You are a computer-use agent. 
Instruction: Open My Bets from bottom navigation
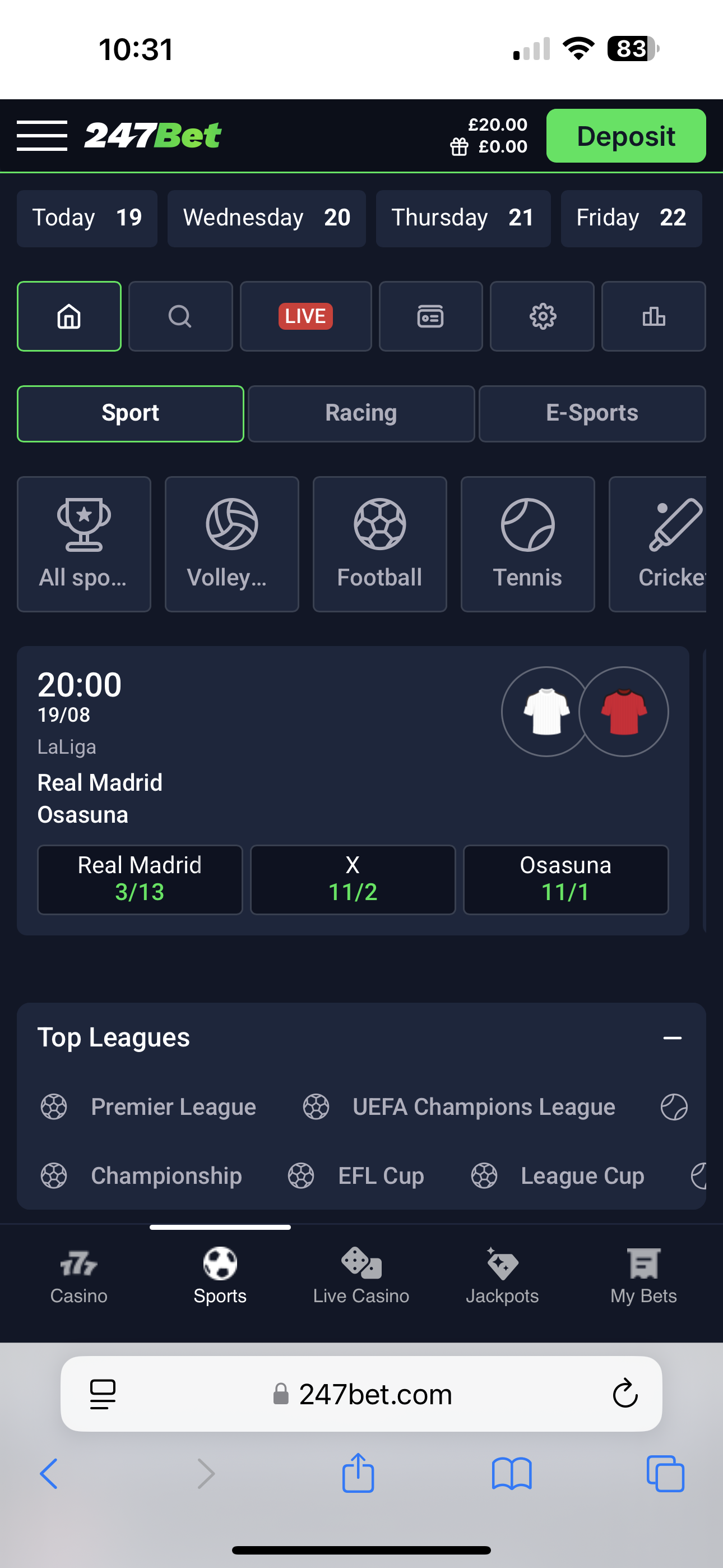(643, 1272)
